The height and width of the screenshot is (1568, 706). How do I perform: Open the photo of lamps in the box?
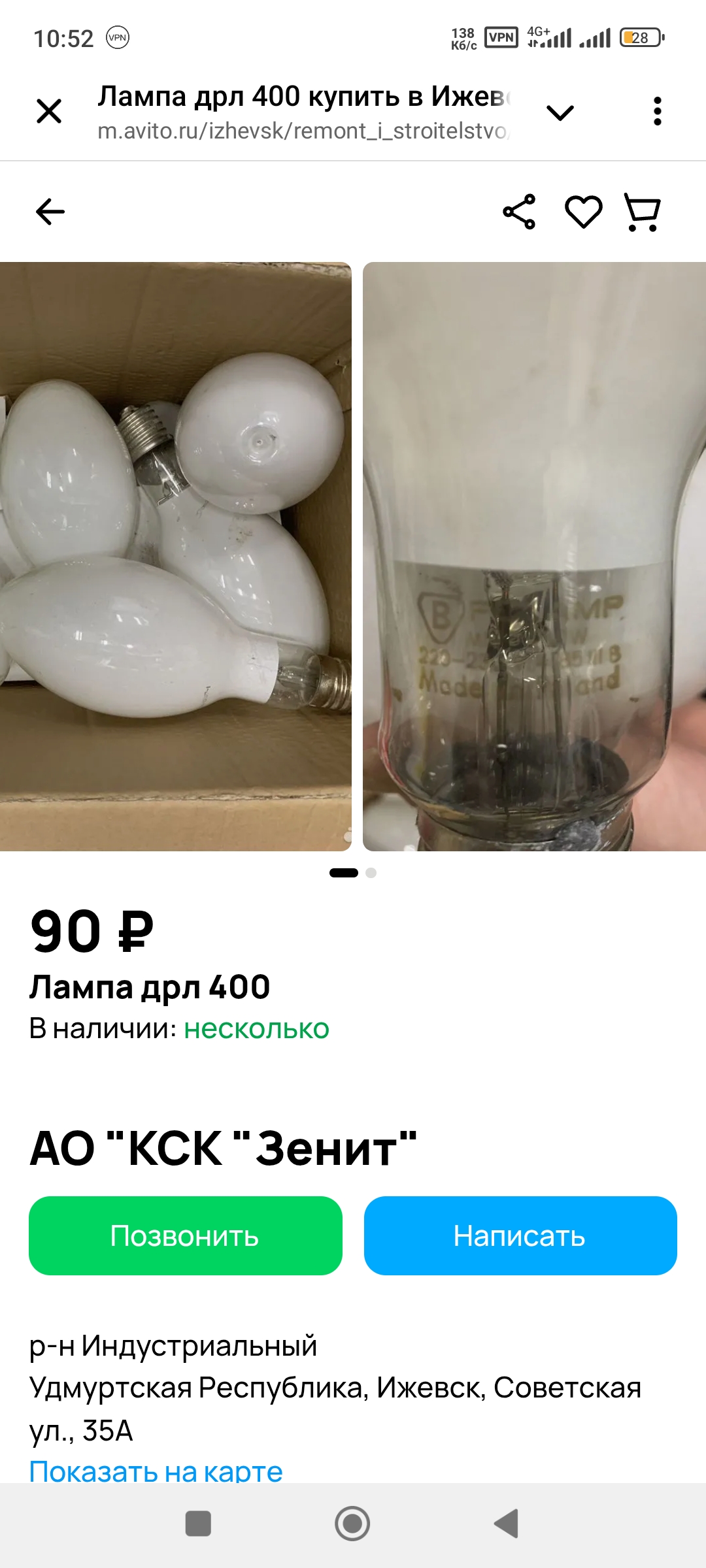[x=175, y=557]
